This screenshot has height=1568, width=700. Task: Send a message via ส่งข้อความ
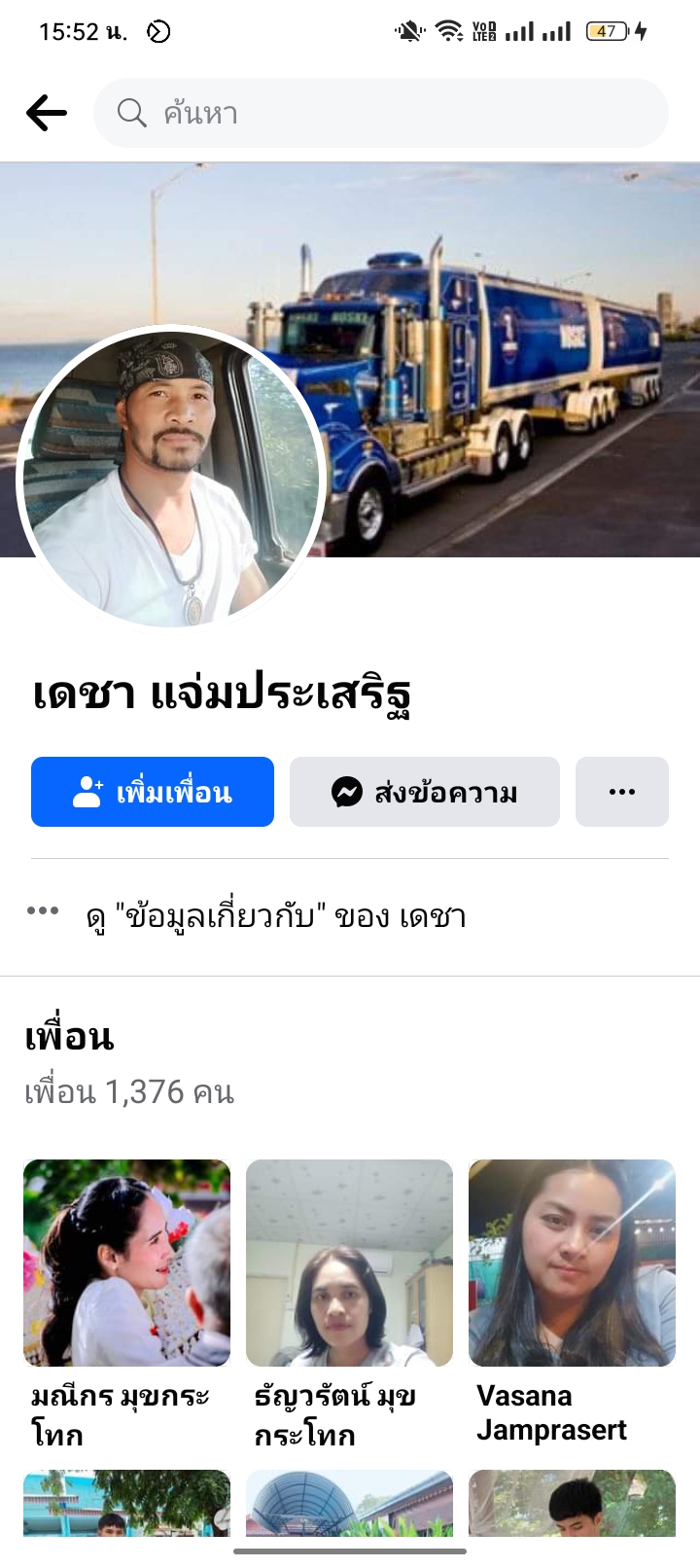coord(425,792)
